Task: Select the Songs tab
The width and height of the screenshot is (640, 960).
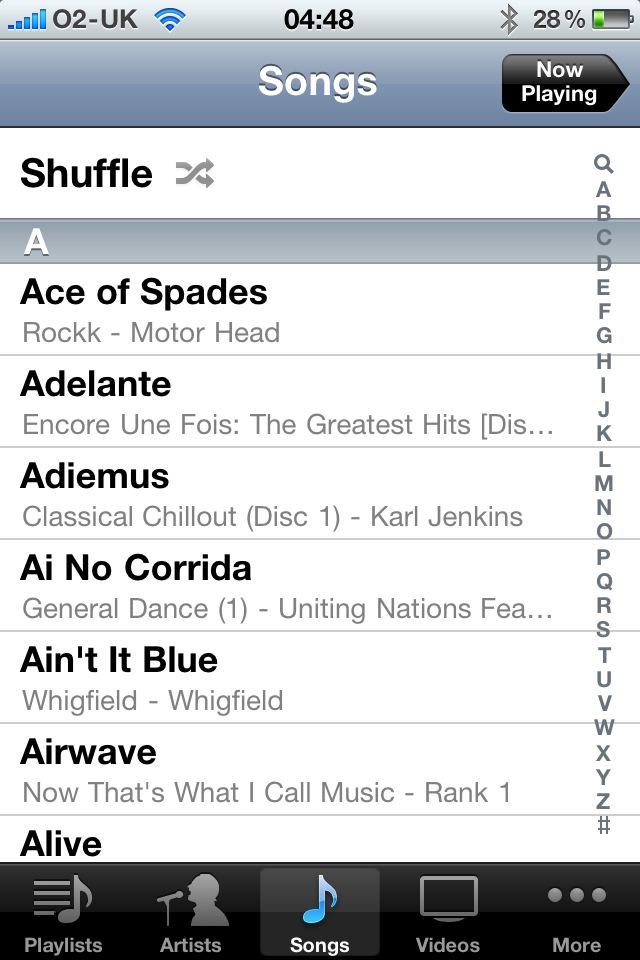Action: (320, 912)
